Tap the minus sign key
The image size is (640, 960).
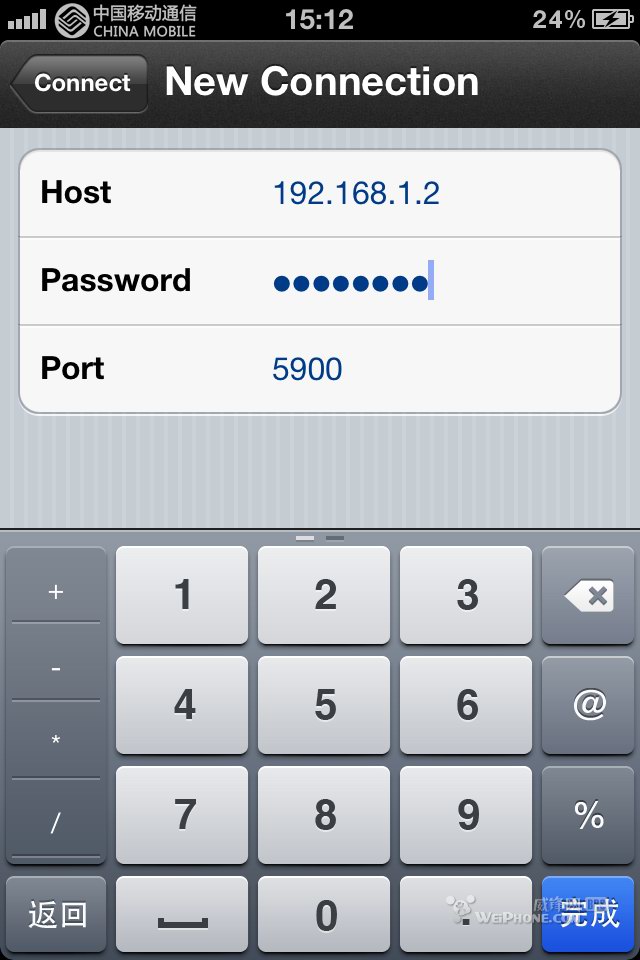[x=56, y=666]
